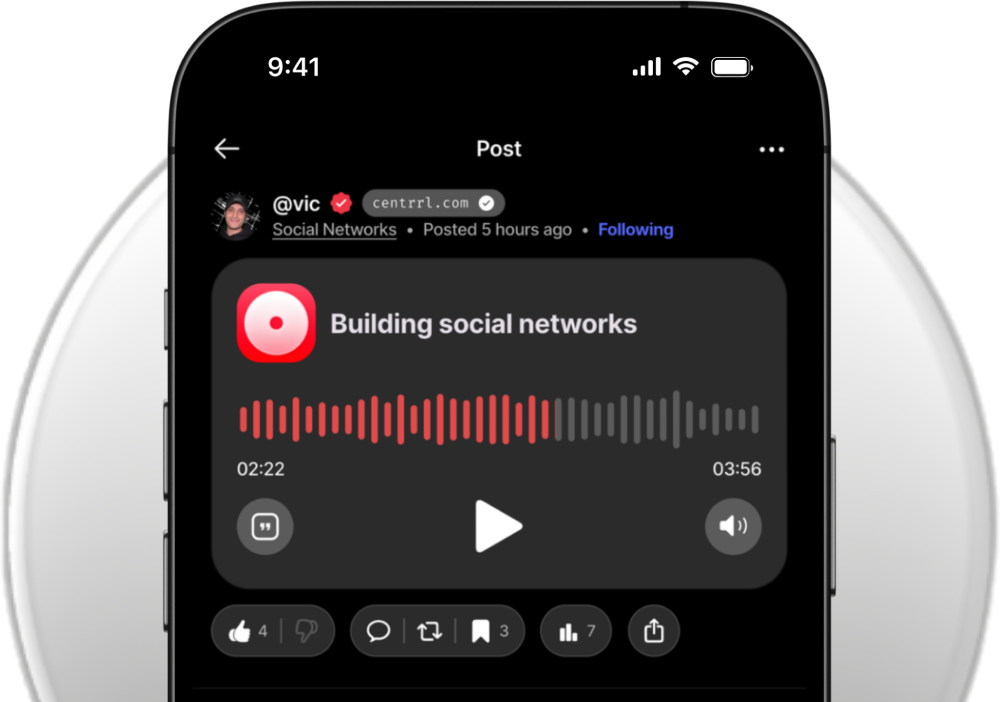This screenshot has height=702, width=1000.
Task: Go back from the Post screen
Action: coord(227,149)
